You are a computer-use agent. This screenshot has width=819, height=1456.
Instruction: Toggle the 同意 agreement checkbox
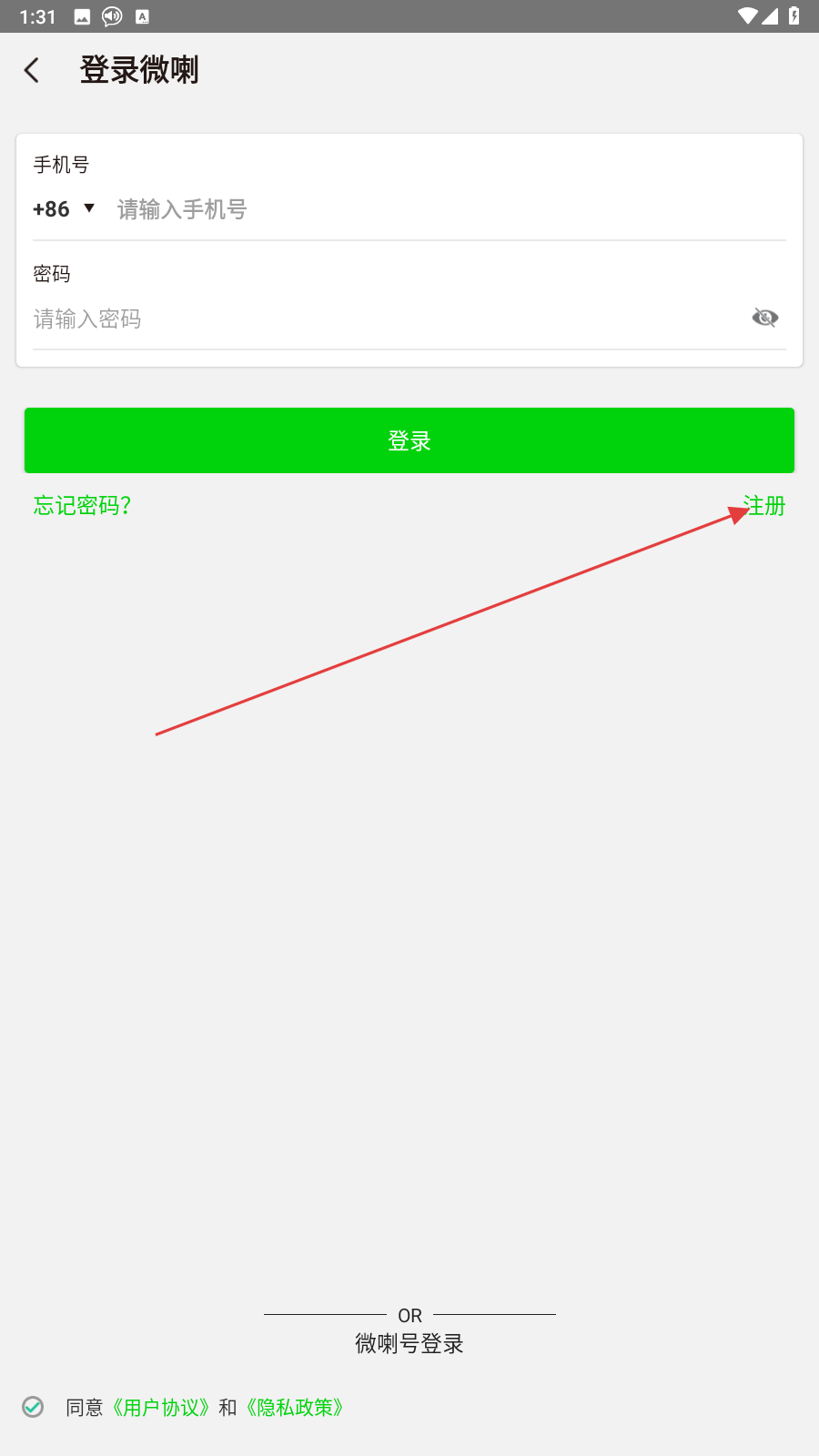pos(33,1407)
